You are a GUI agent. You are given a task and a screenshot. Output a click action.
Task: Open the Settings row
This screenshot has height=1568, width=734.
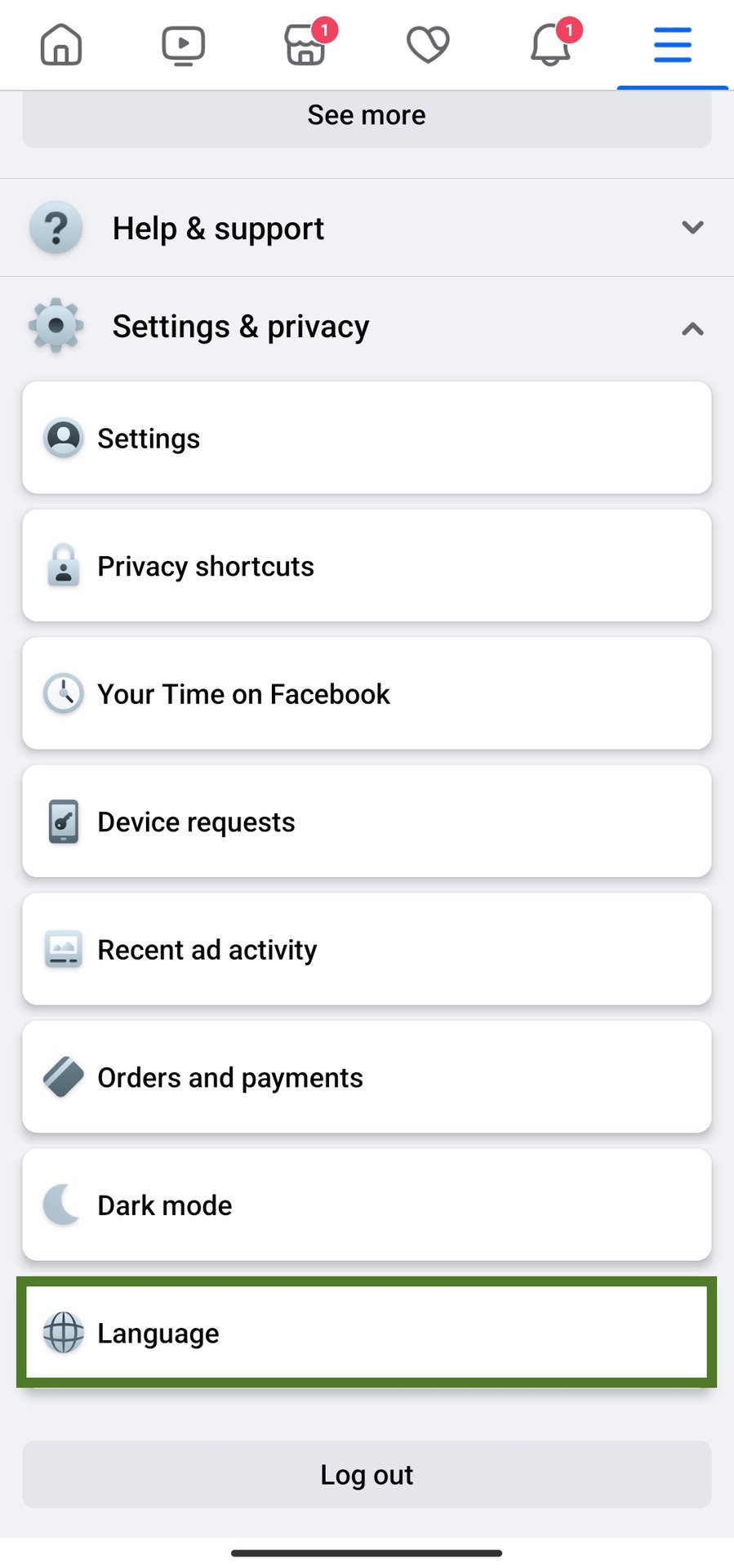pyautogui.click(x=367, y=438)
